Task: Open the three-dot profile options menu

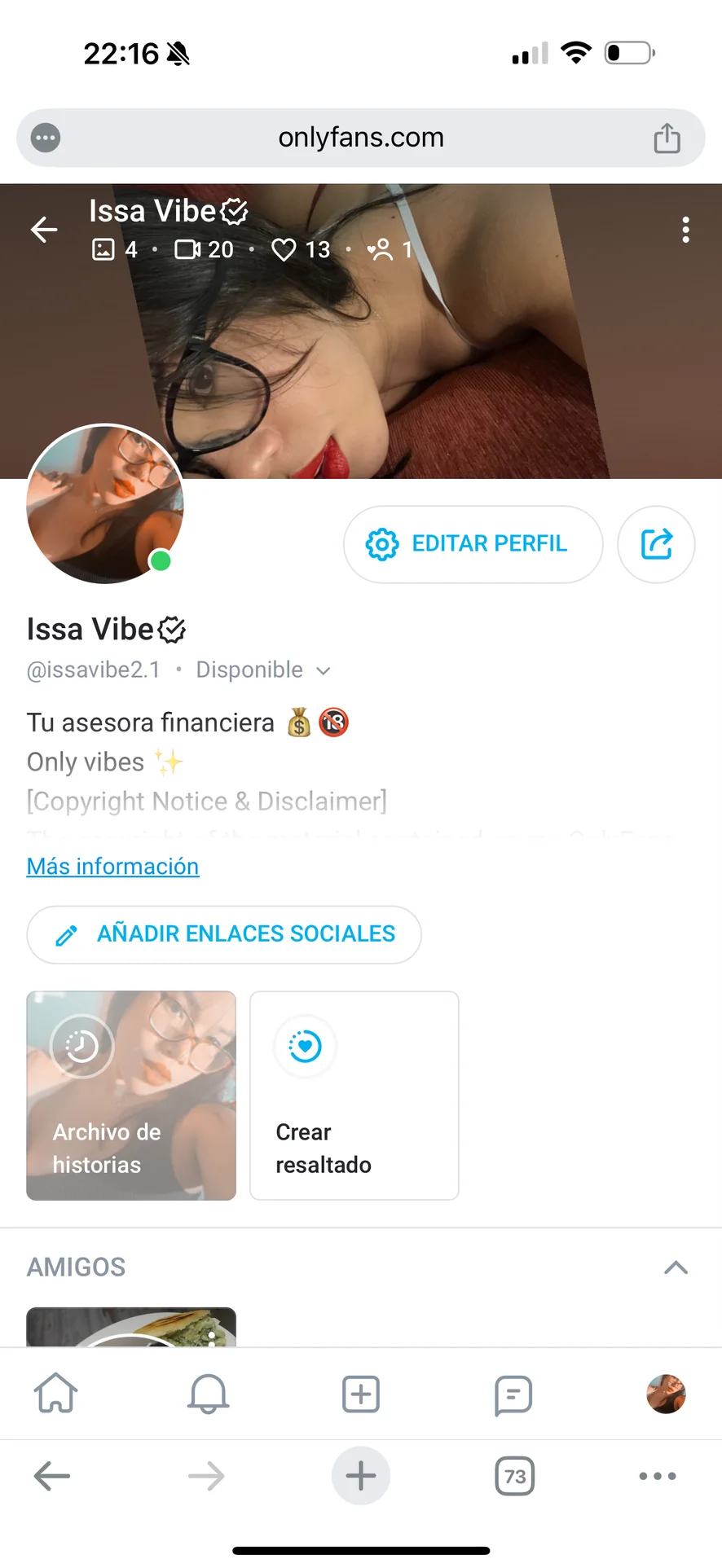Action: click(x=685, y=230)
